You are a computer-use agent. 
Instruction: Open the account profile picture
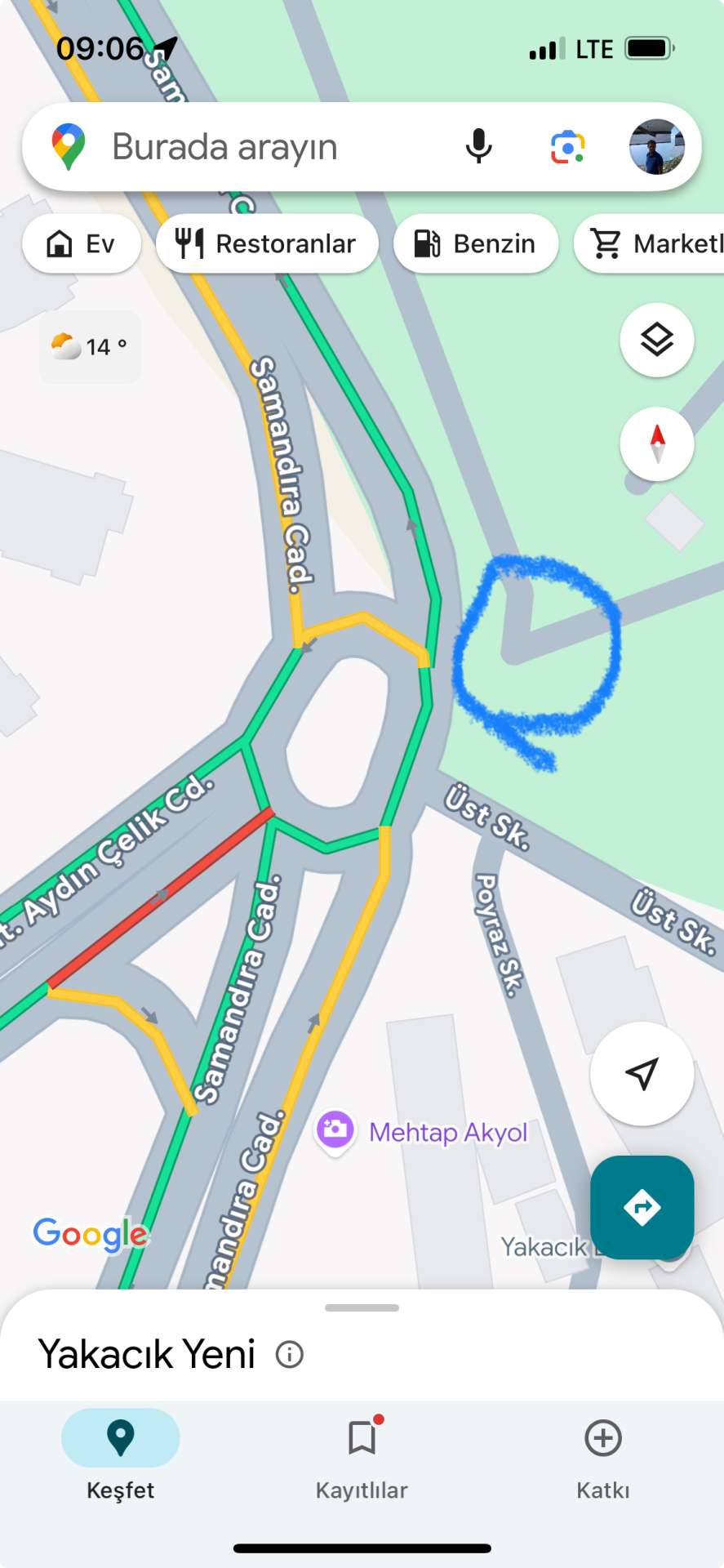click(656, 147)
